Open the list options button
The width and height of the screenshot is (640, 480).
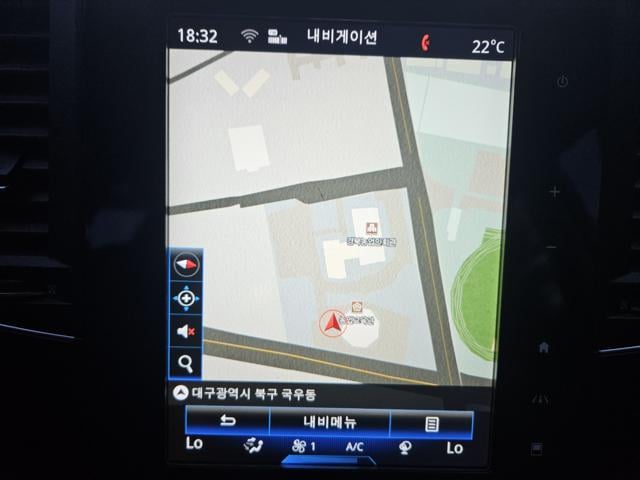click(x=432, y=423)
